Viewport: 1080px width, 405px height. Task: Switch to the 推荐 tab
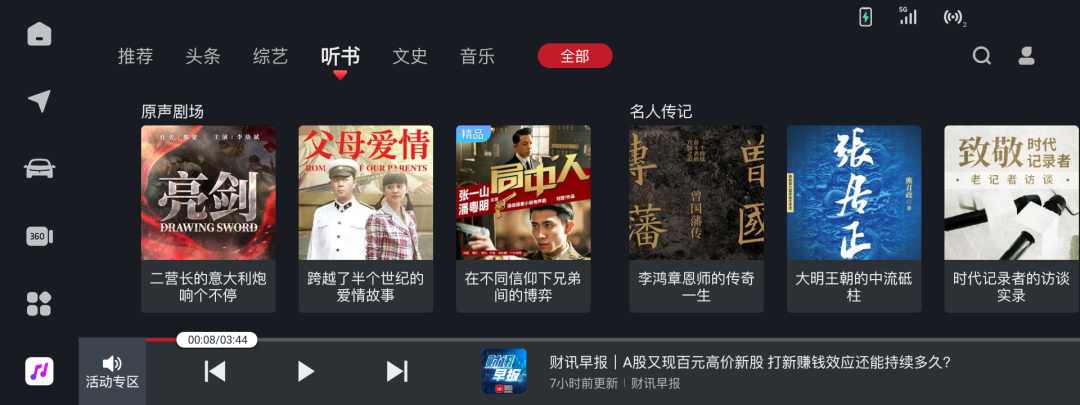(135, 56)
